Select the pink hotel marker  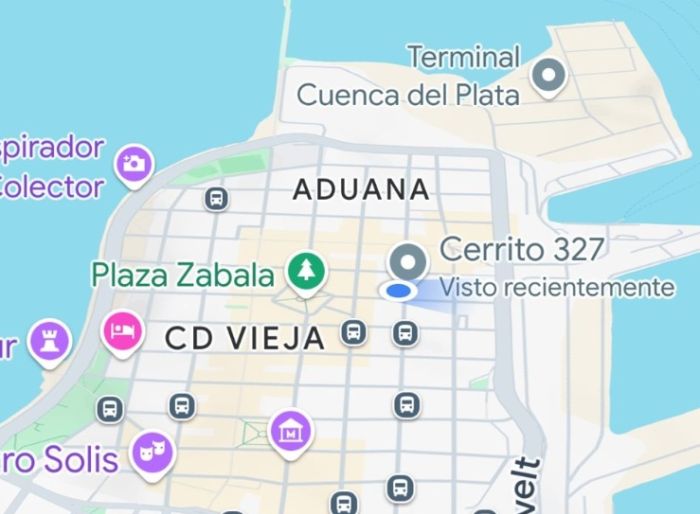click(123, 331)
